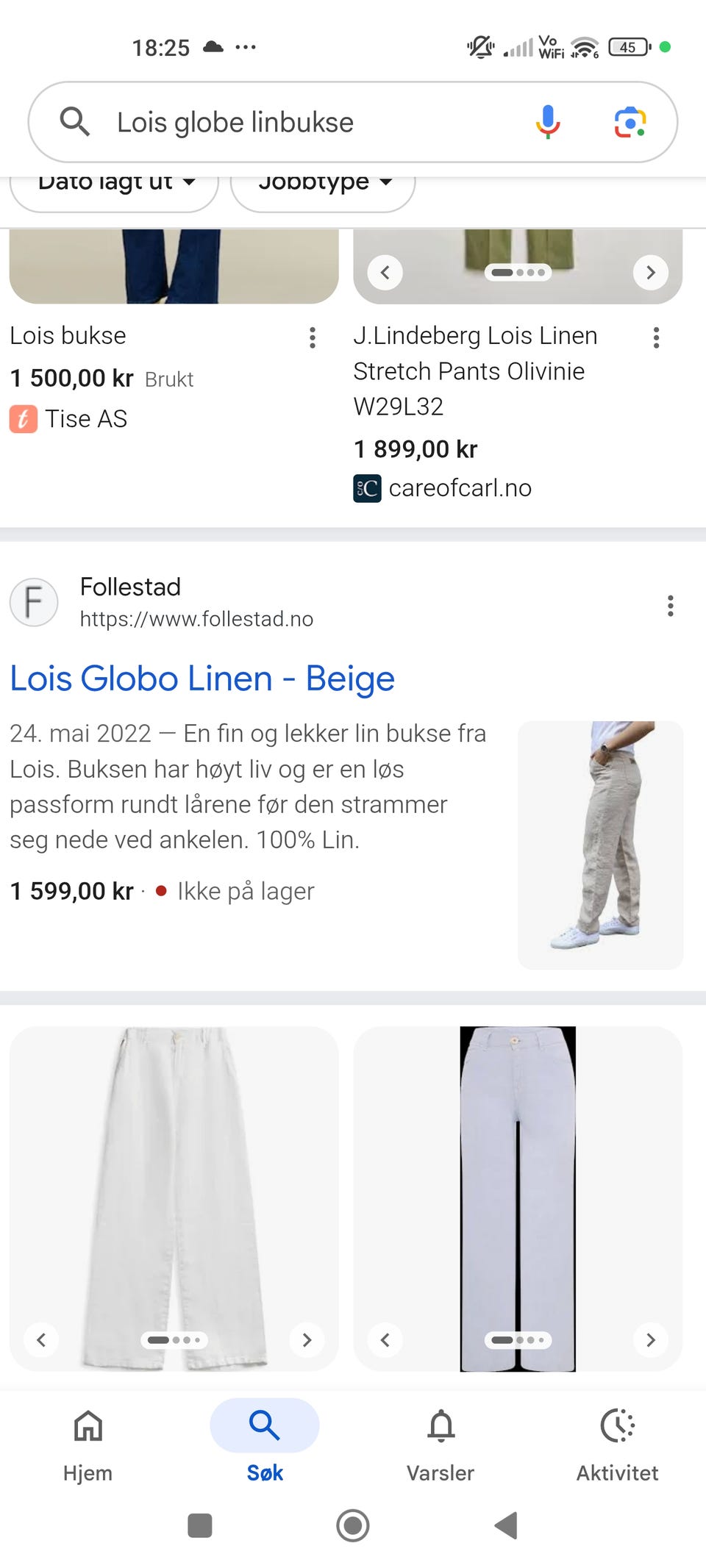Open J.Lindeberg result's three-dot menu
Screen dimensions: 706x1568
657,338
